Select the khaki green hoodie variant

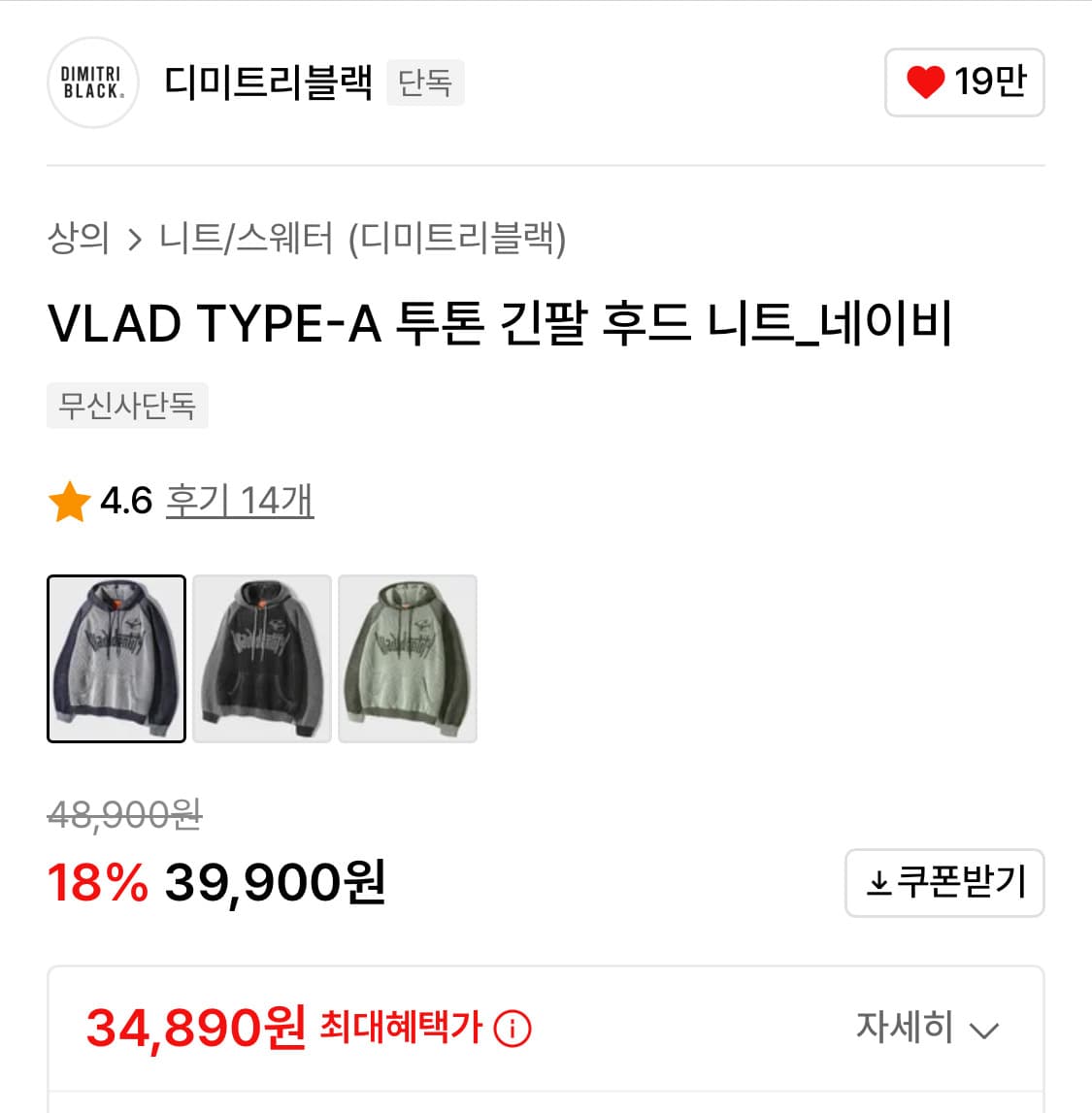(407, 658)
